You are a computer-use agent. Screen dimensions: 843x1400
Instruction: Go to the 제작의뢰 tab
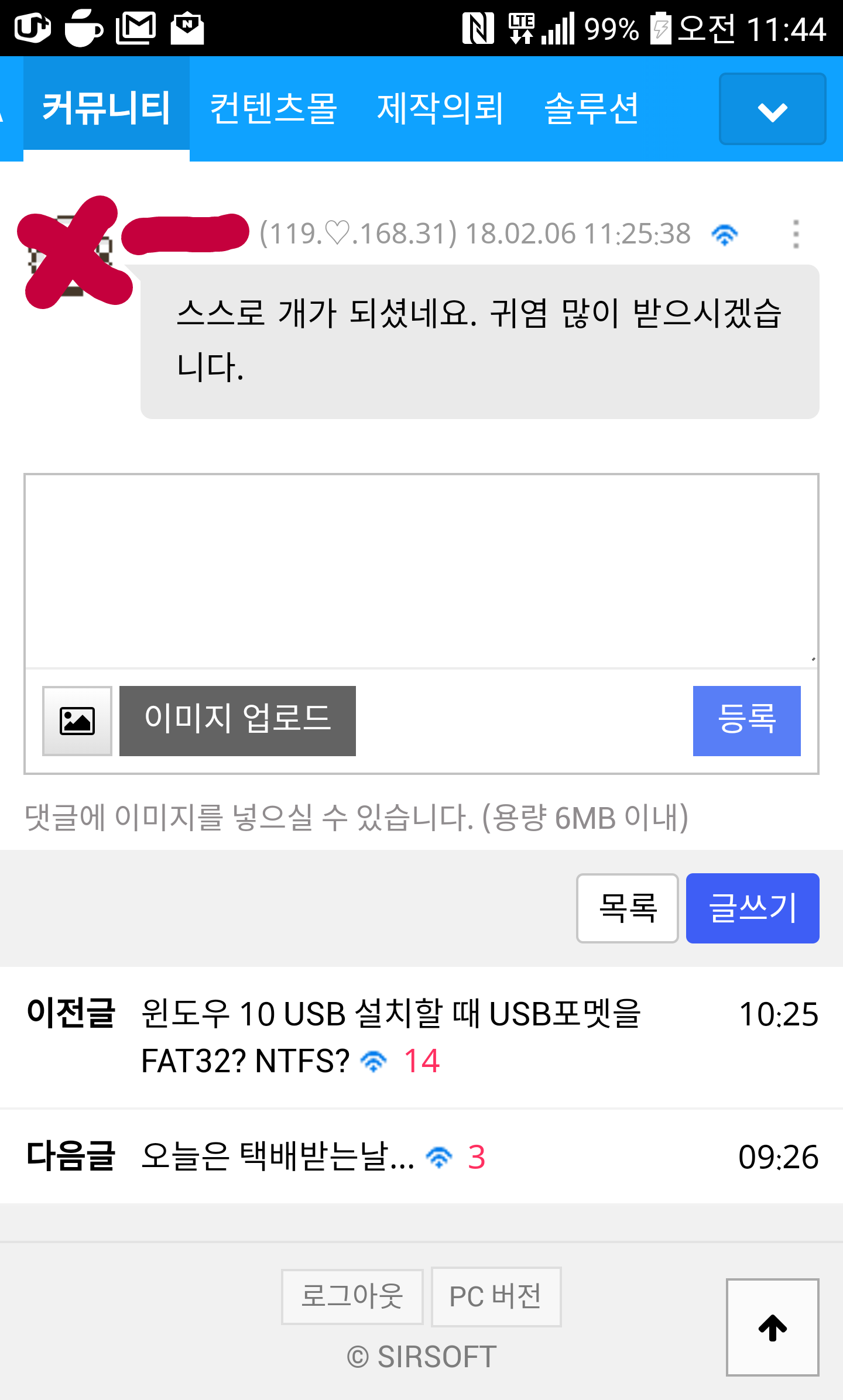coord(440,108)
